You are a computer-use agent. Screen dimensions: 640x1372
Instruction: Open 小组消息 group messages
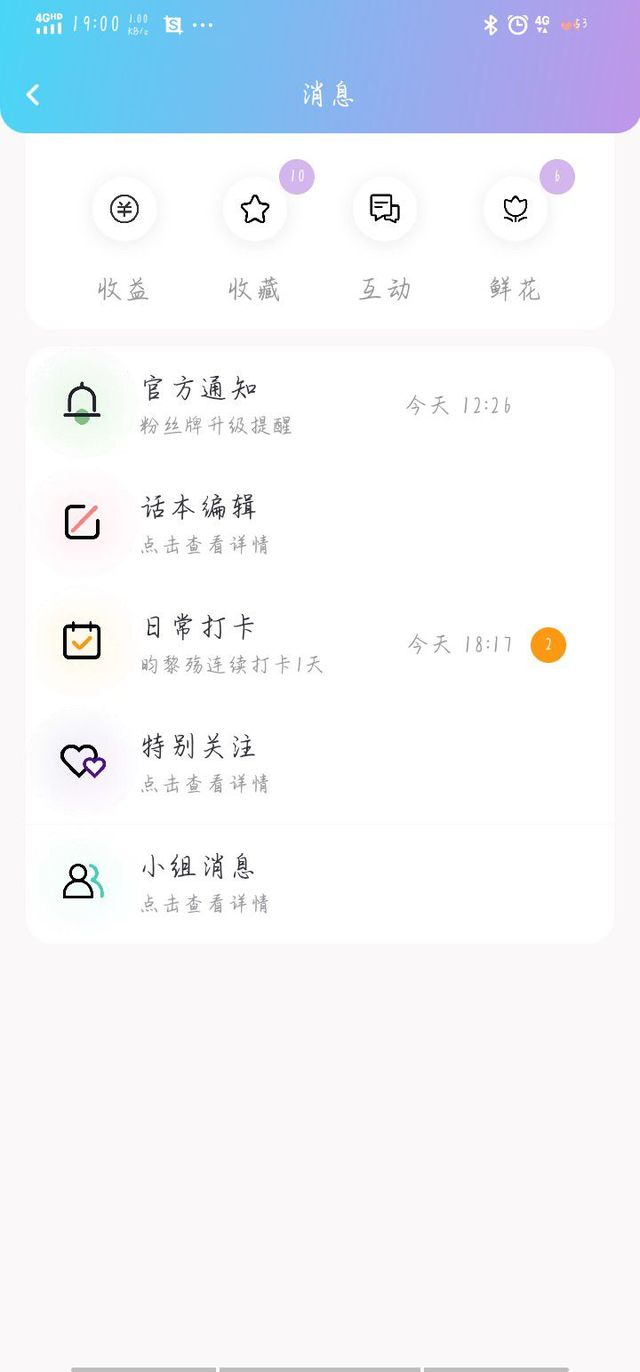tap(320, 883)
